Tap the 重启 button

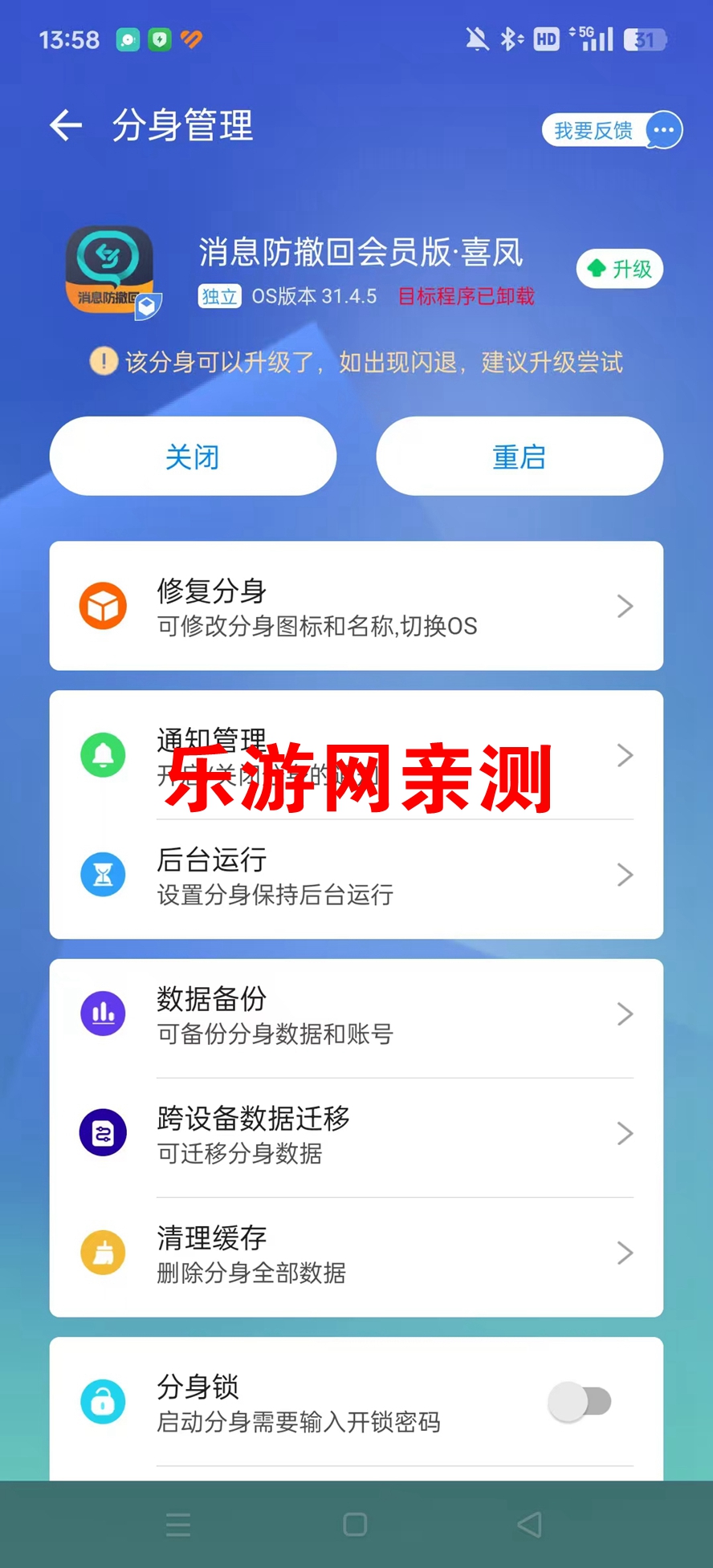point(519,457)
